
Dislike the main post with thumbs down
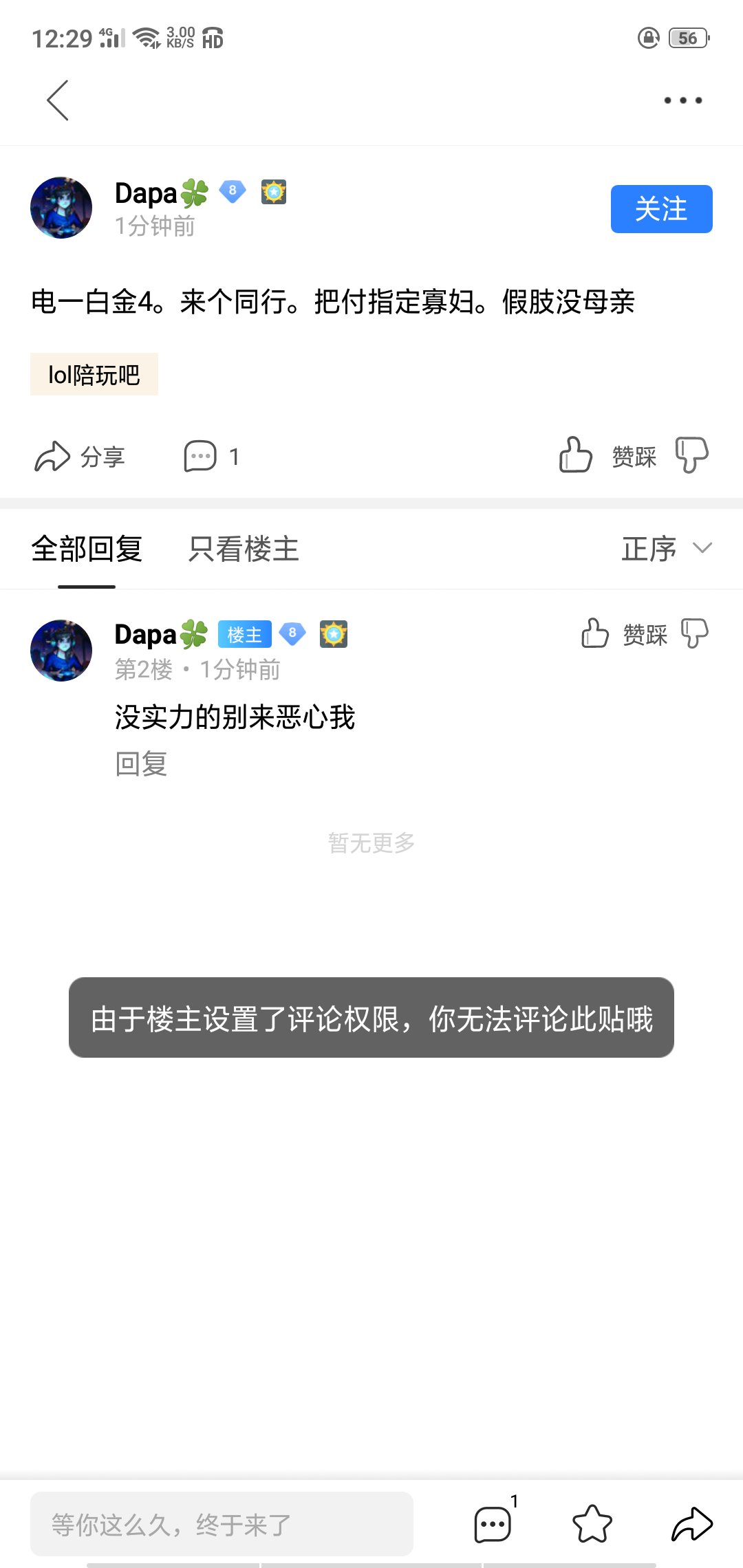coord(691,455)
